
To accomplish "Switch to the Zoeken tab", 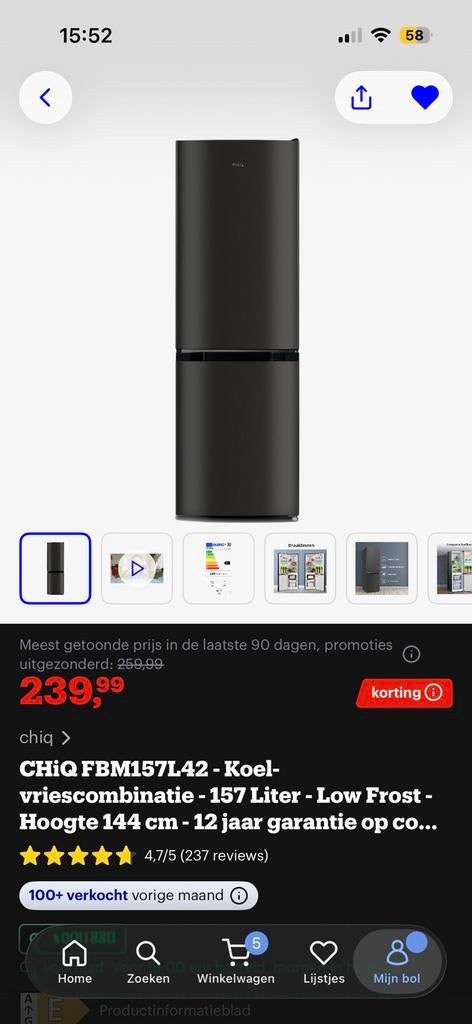I will (x=148, y=963).
